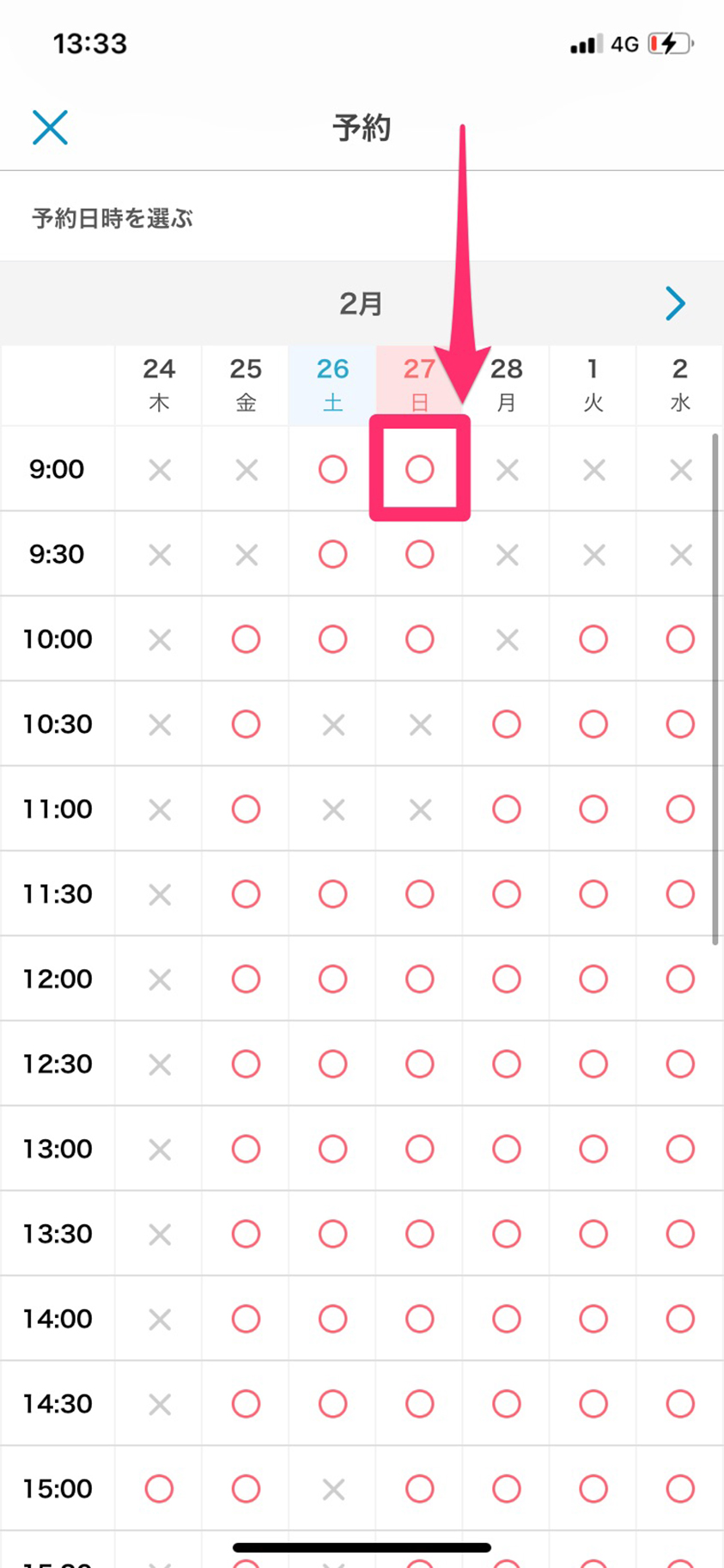Screen dimensions: 724x1568
Task: Choose the 11:00 slot on Tuesday 1
Action: [593, 808]
